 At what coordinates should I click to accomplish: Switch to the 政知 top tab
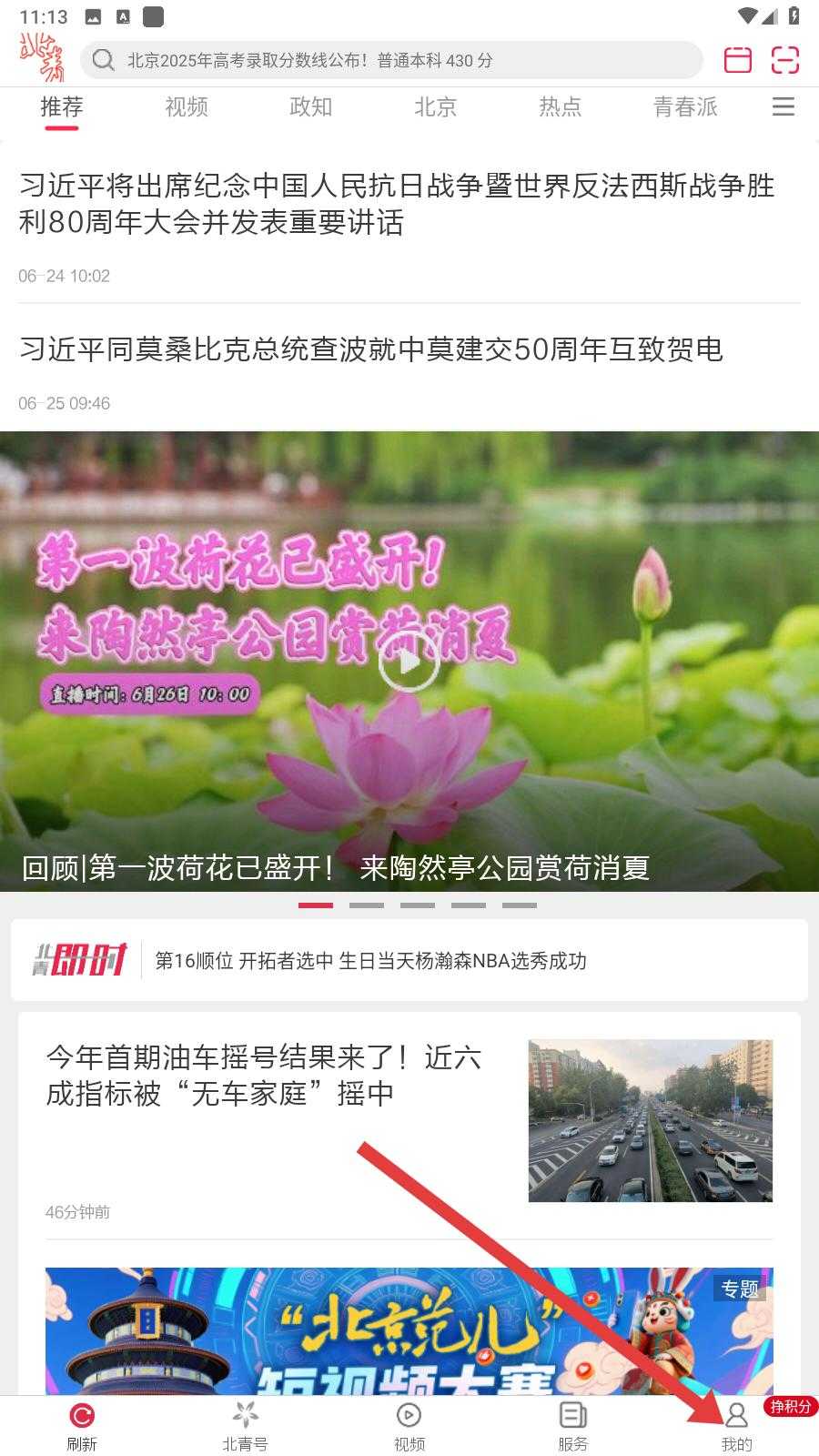click(x=310, y=107)
